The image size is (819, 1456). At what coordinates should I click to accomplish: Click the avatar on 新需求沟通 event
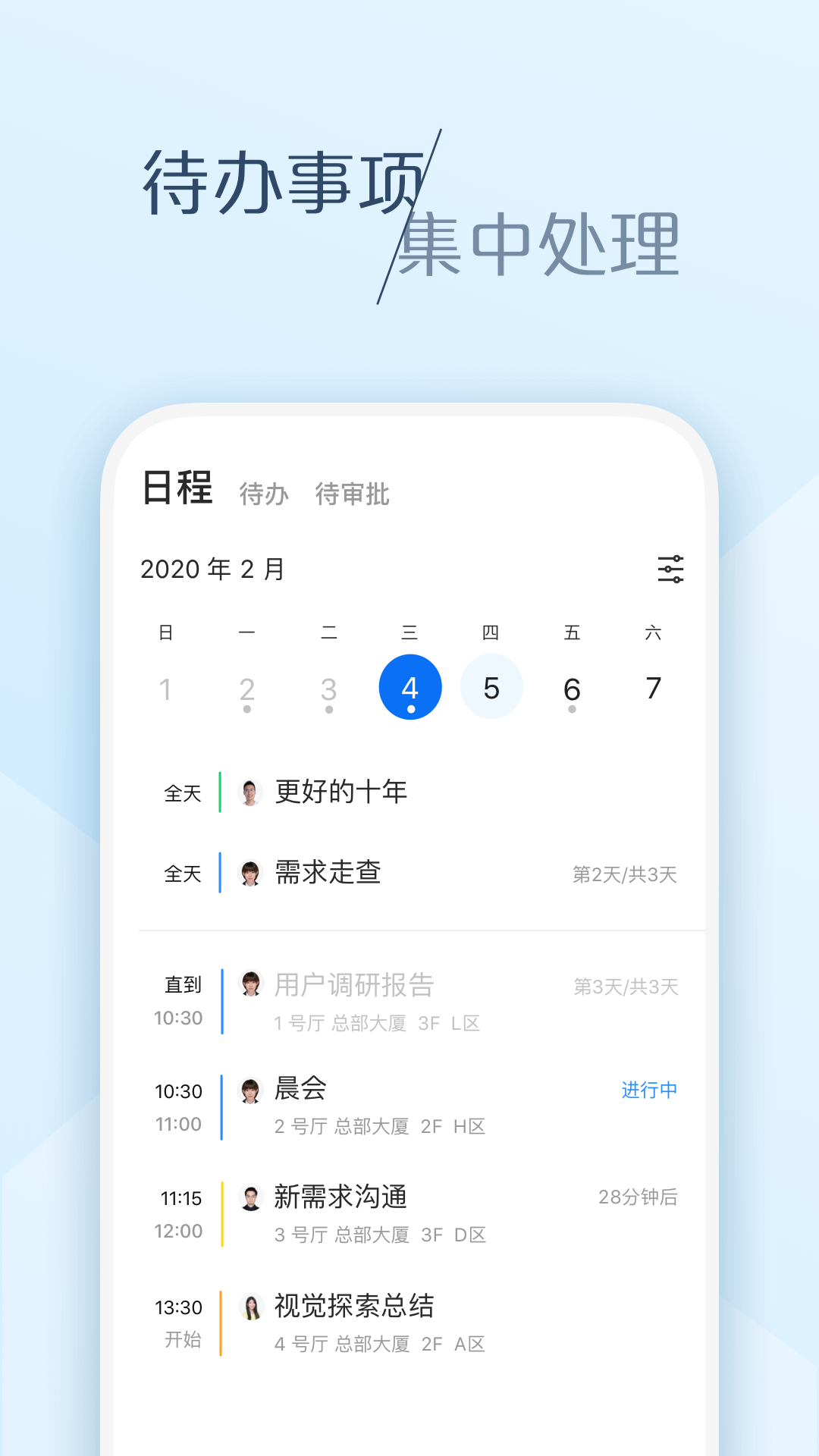click(250, 1197)
